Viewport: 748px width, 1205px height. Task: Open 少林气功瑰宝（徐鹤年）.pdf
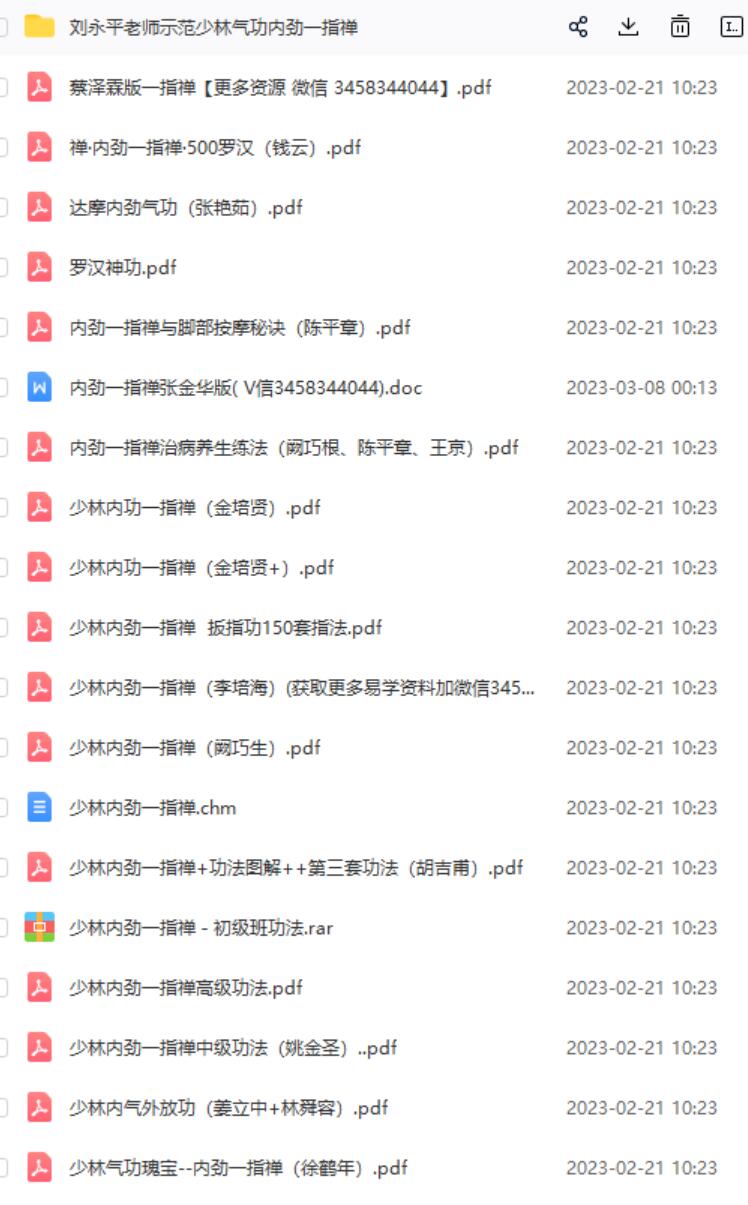(238, 1168)
